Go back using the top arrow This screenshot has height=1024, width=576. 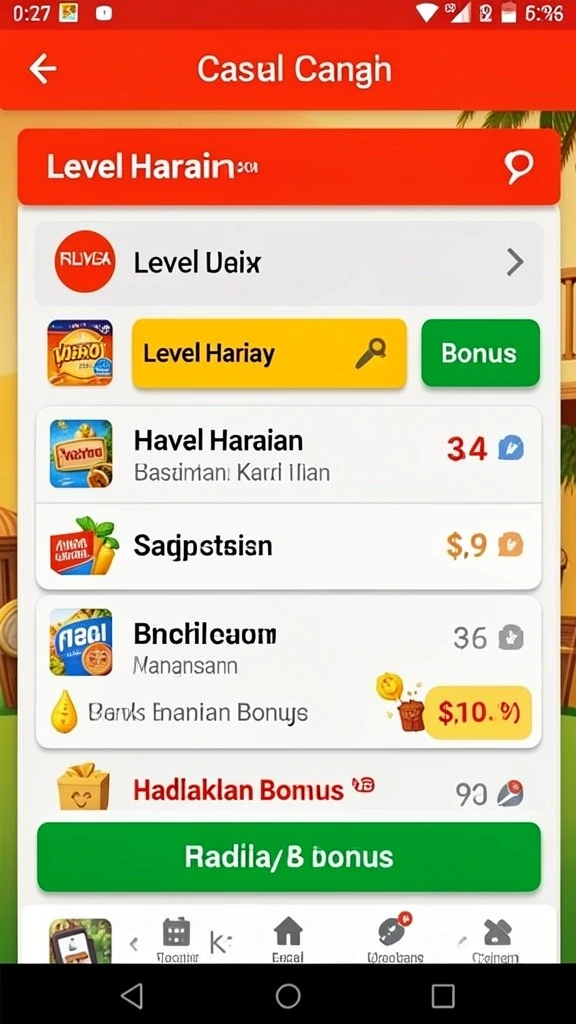coord(42,69)
